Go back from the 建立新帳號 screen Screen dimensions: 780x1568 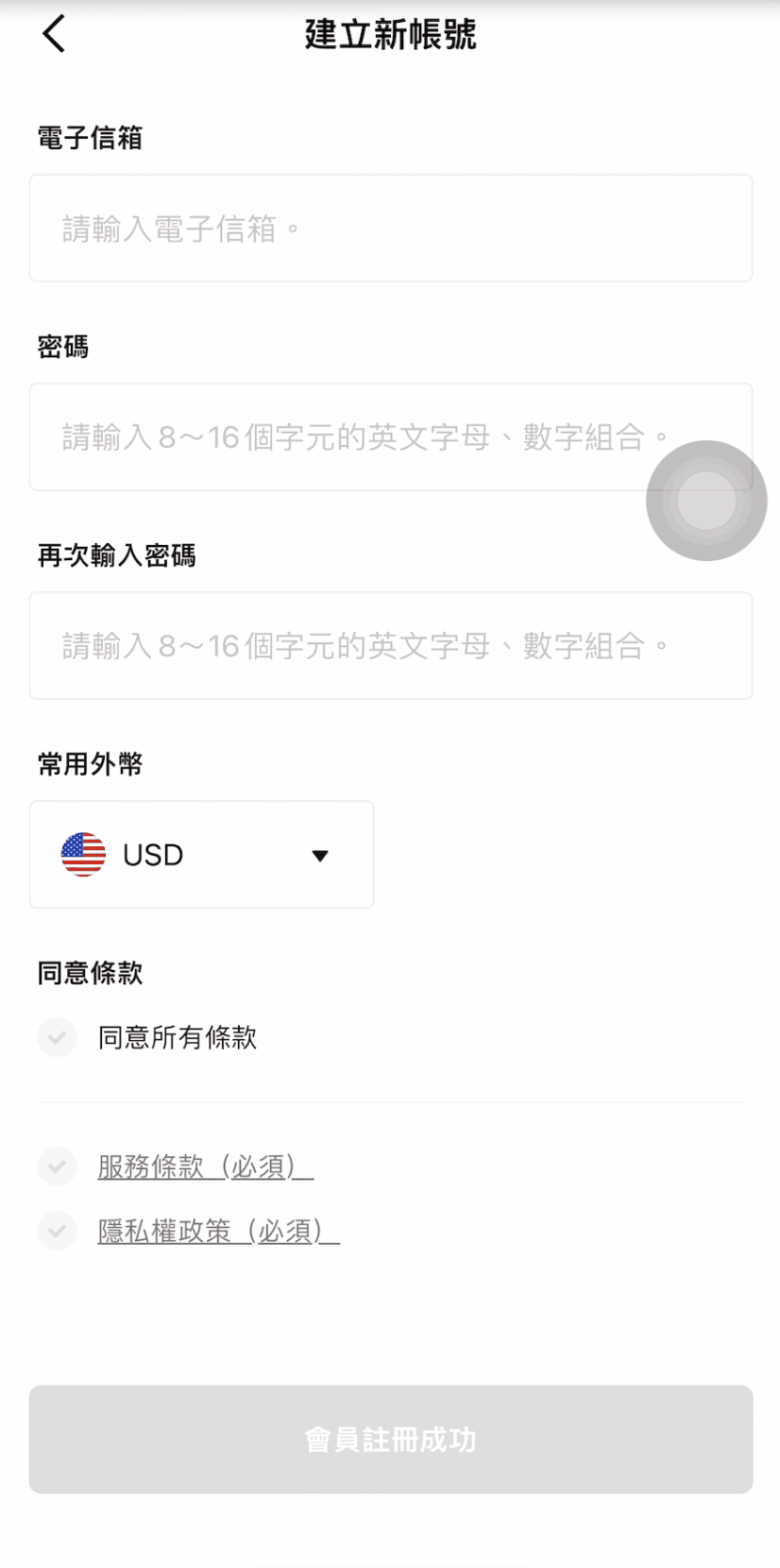coord(54,34)
